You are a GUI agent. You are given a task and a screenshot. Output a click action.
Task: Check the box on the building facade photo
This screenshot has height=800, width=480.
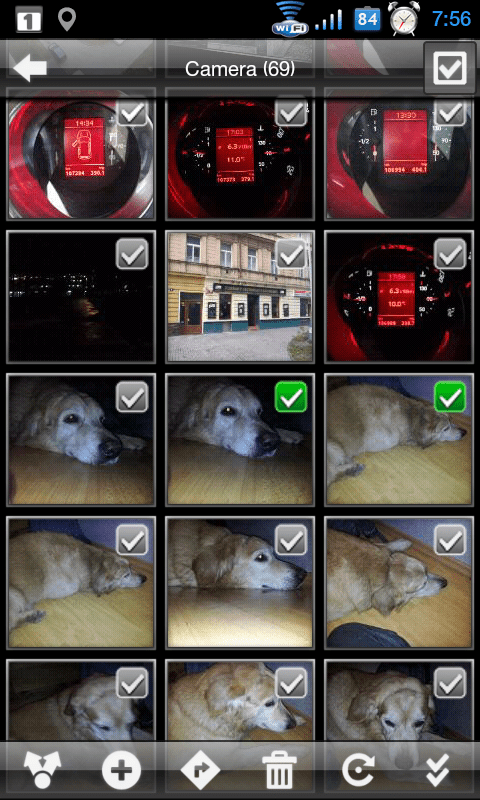pyautogui.click(x=291, y=254)
